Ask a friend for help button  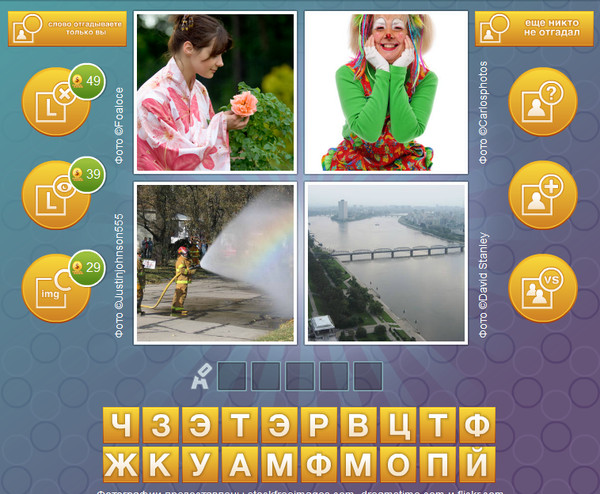click(542, 103)
